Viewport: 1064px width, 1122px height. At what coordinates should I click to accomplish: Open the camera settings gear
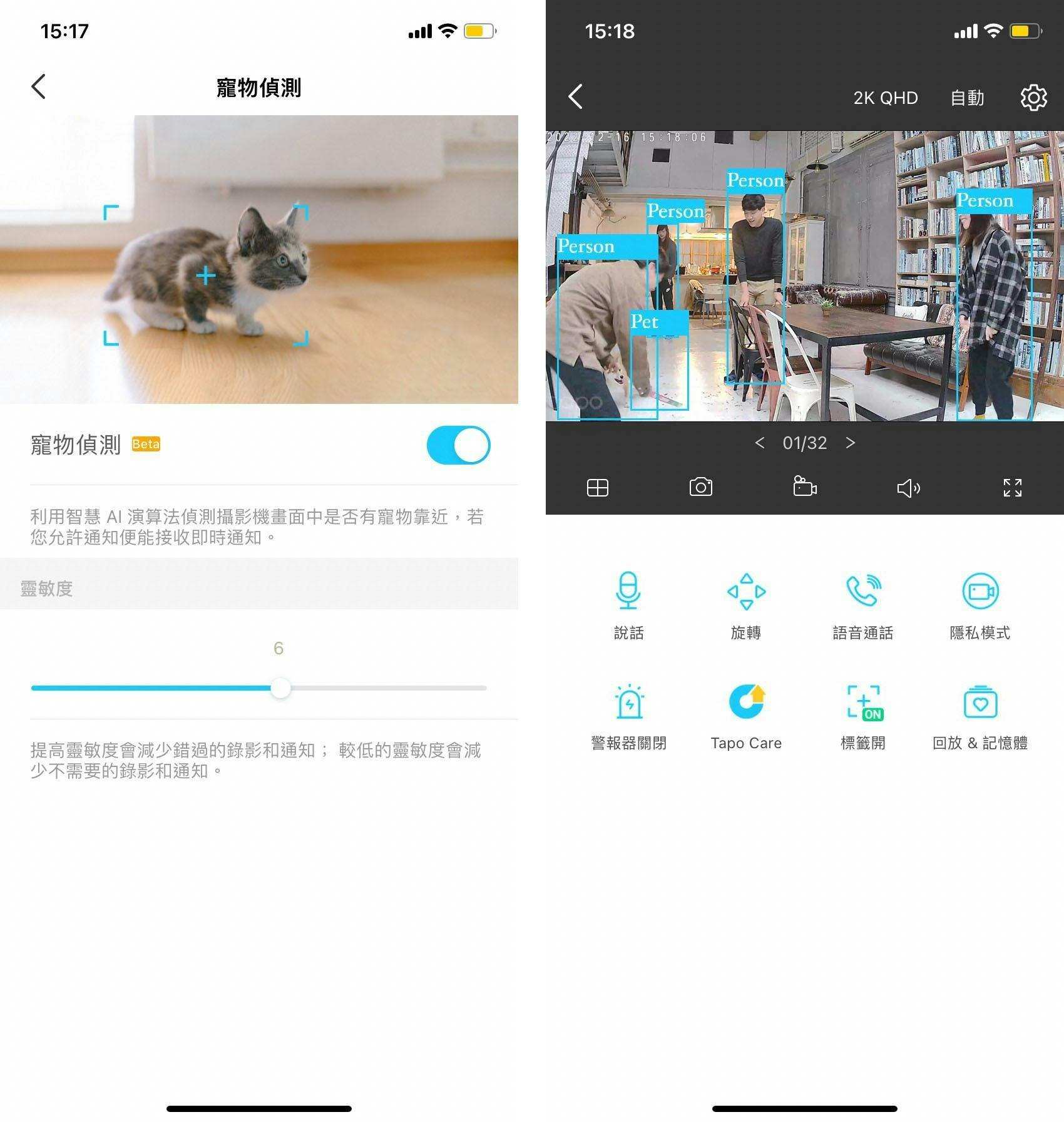1033,98
